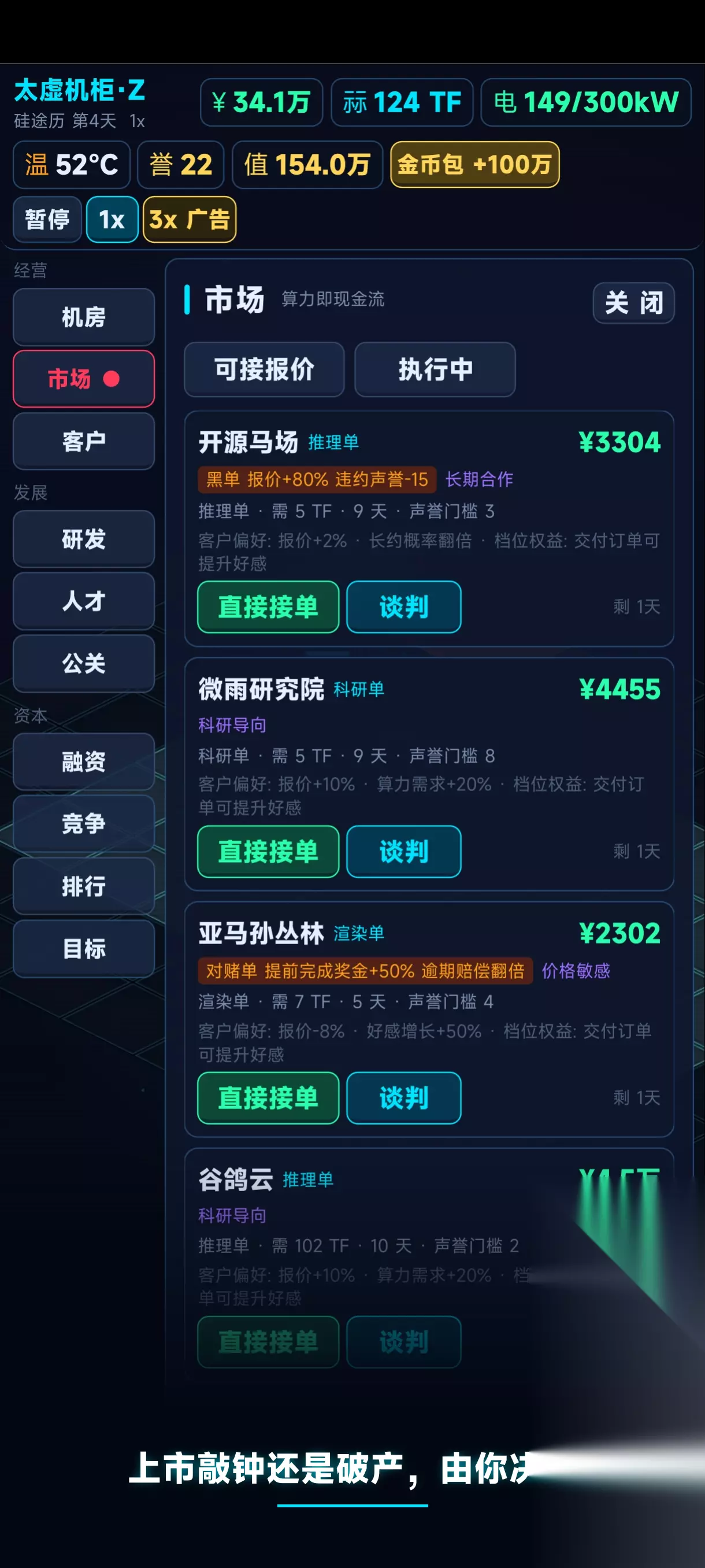Pause the game with 暂停

tap(47, 219)
